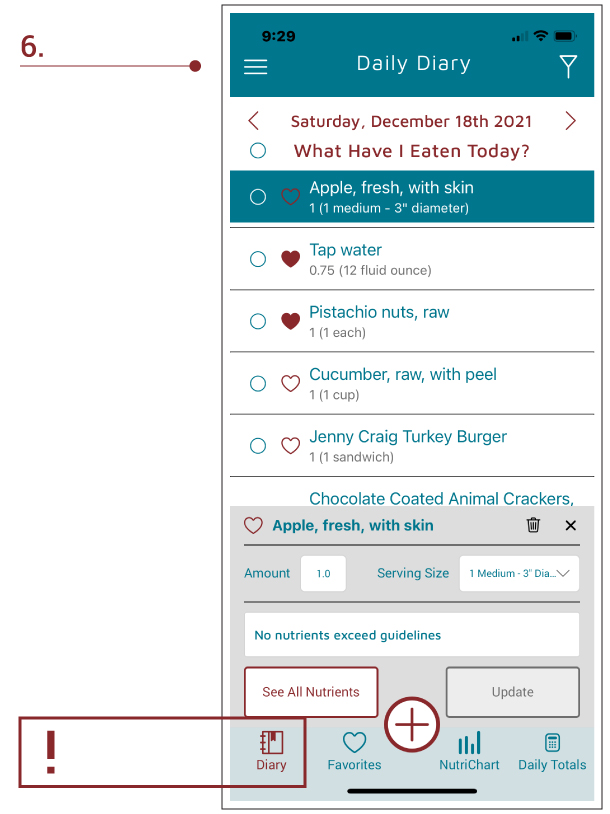
Task: Select the Jenny Craig Turkey Burger circle
Action: click(258, 445)
